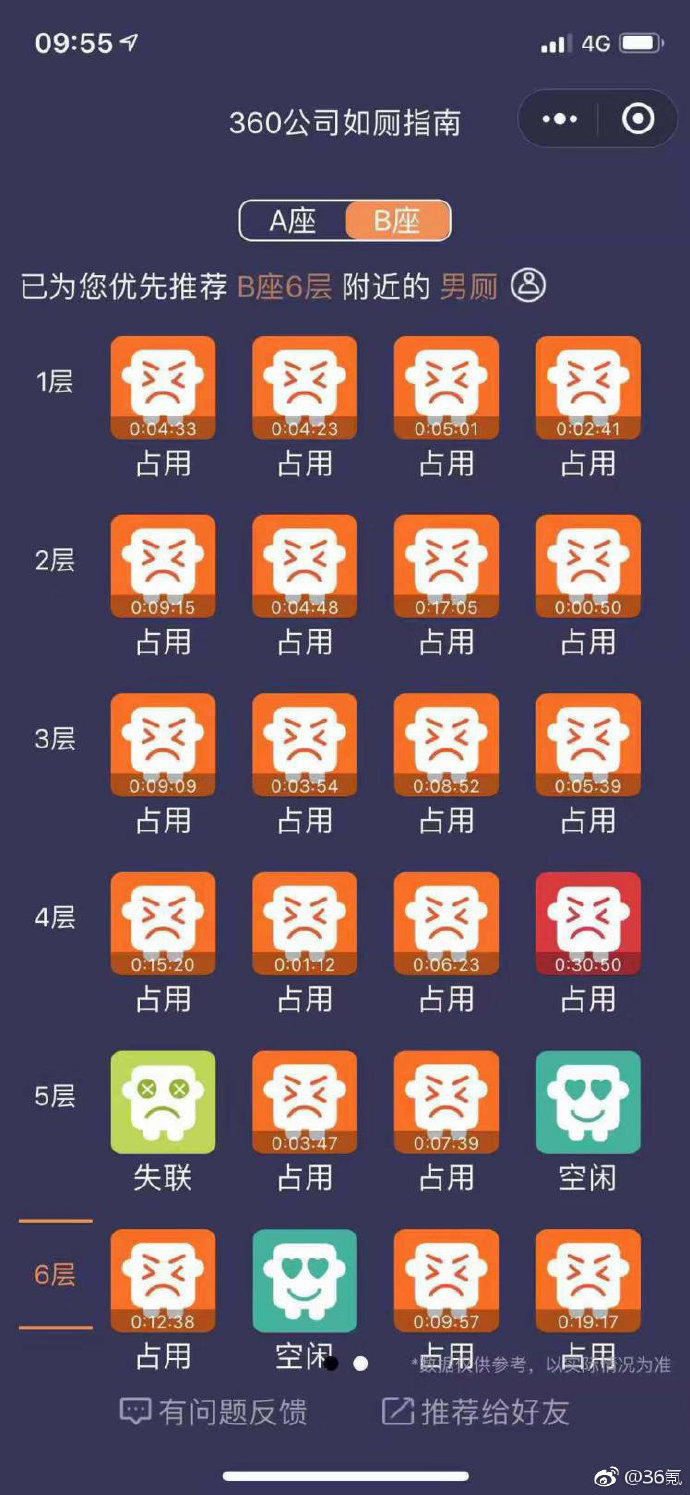Tap 有问题反馈 to send feedback
Image resolution: width=690 pixels, height=1495 pixels.
tap(213, 1412)
